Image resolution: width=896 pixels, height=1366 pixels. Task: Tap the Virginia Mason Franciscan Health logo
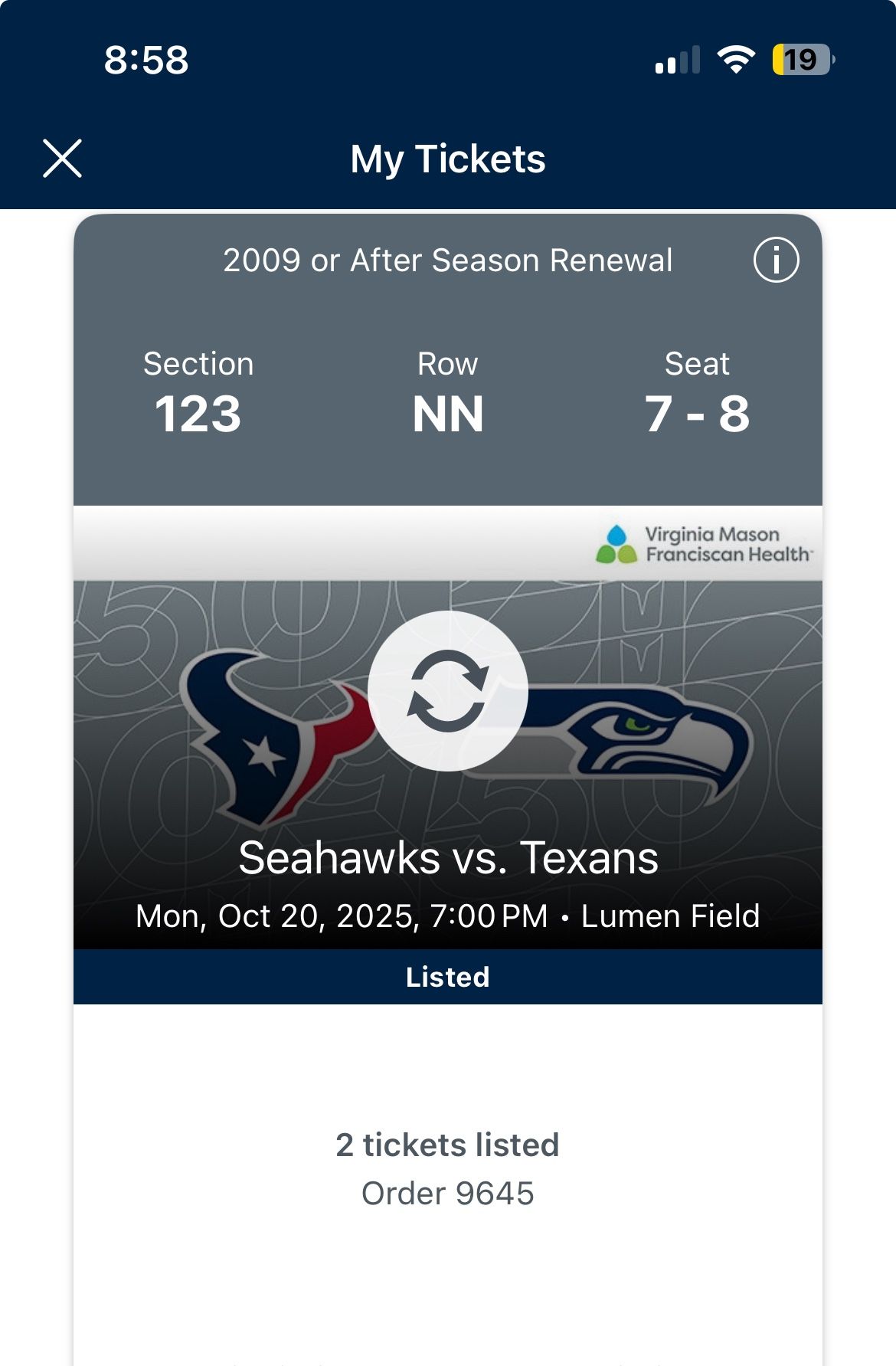click(705, 544)
